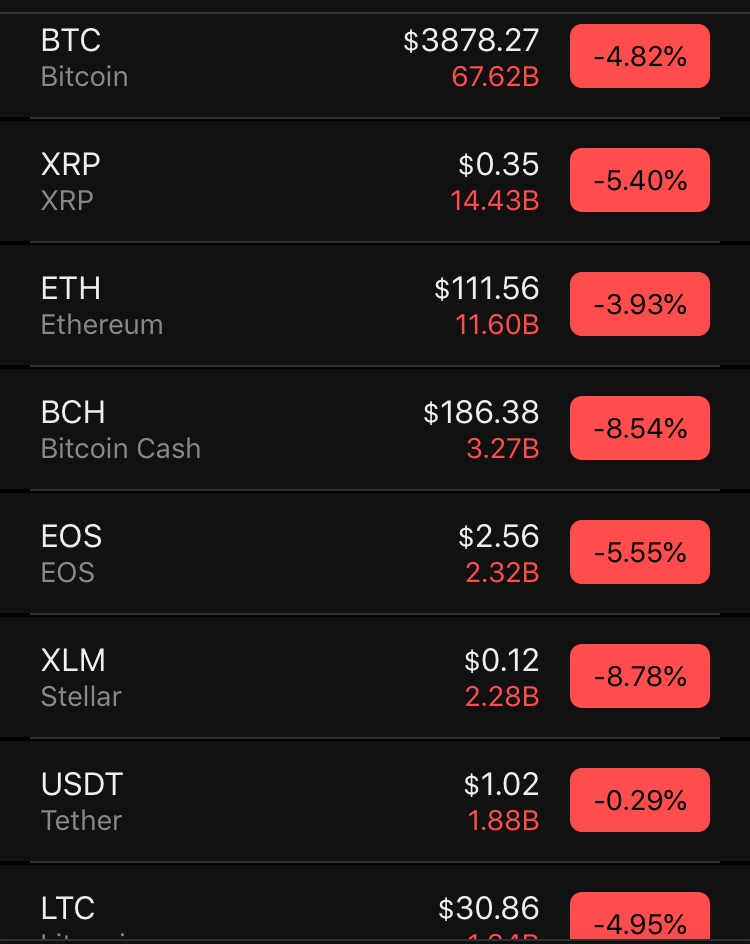Toggle the -8.78% badge on Stellar

[x=639, y=677]
